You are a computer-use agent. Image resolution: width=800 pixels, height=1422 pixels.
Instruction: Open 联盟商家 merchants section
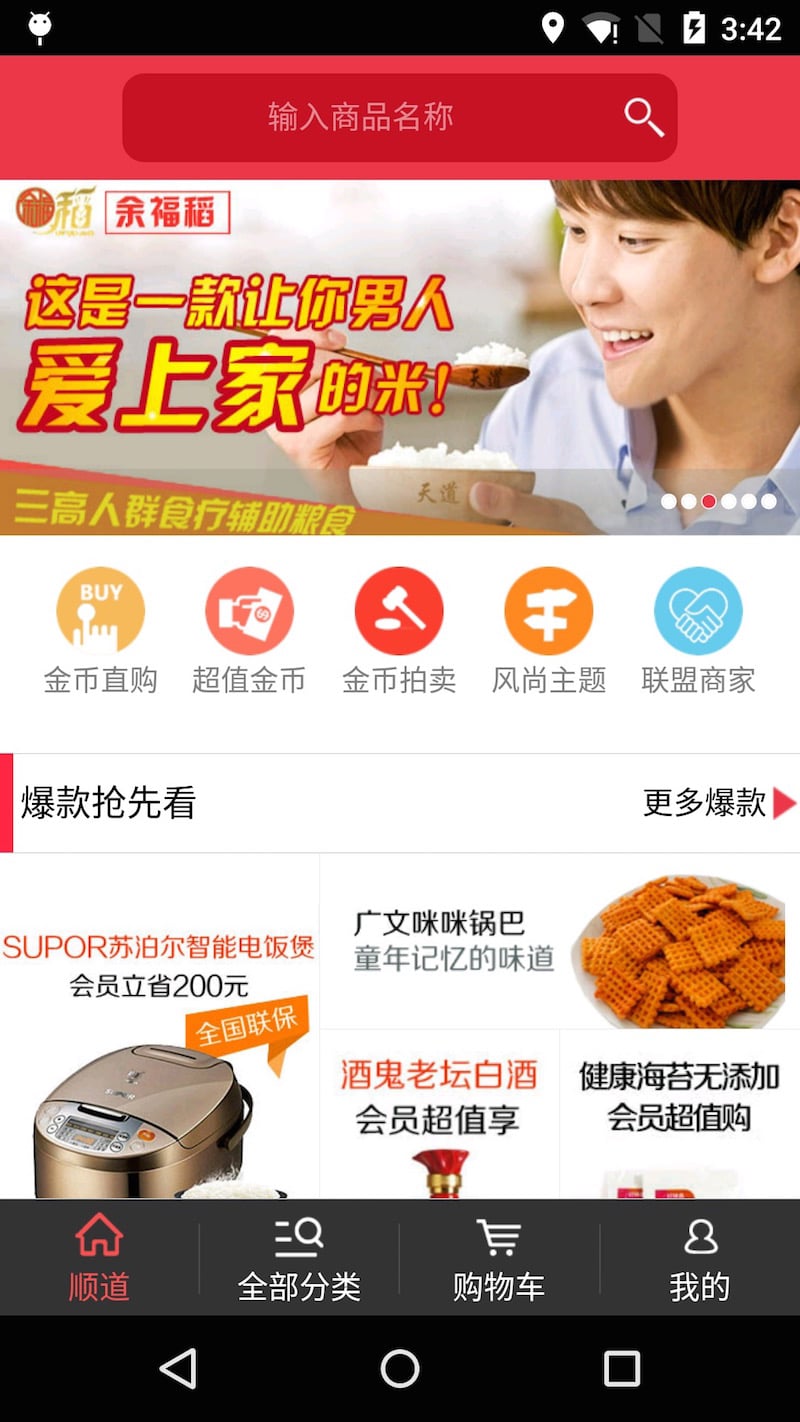point(698,631)
